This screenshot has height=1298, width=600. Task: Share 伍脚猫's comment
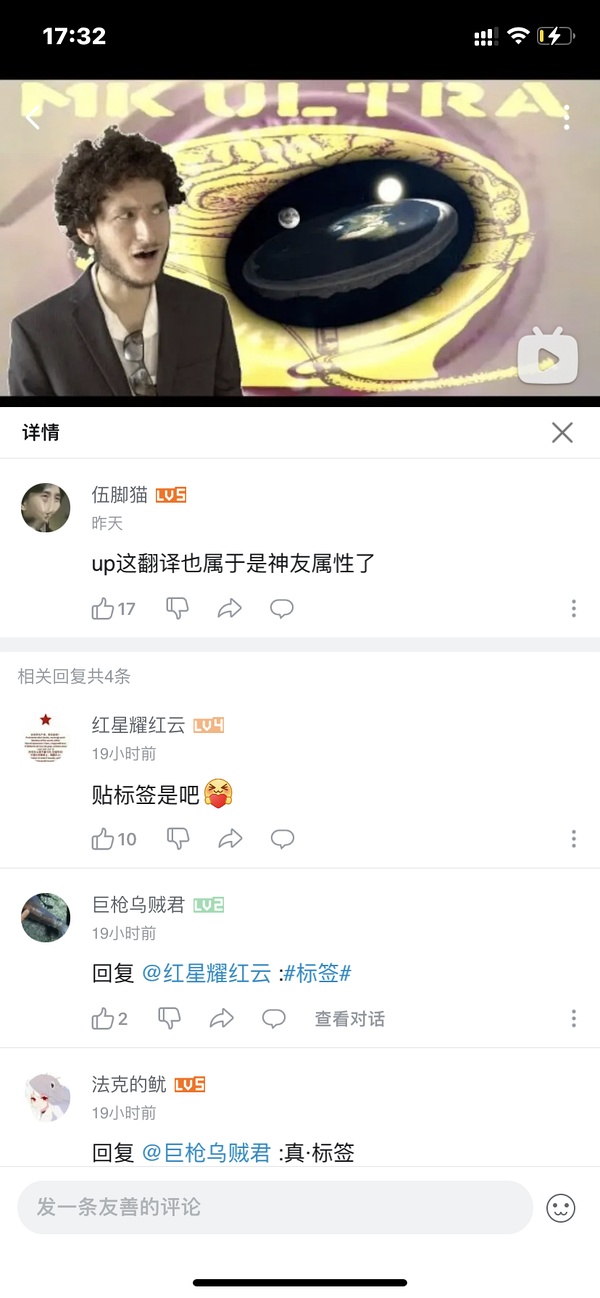coord(230,609)
